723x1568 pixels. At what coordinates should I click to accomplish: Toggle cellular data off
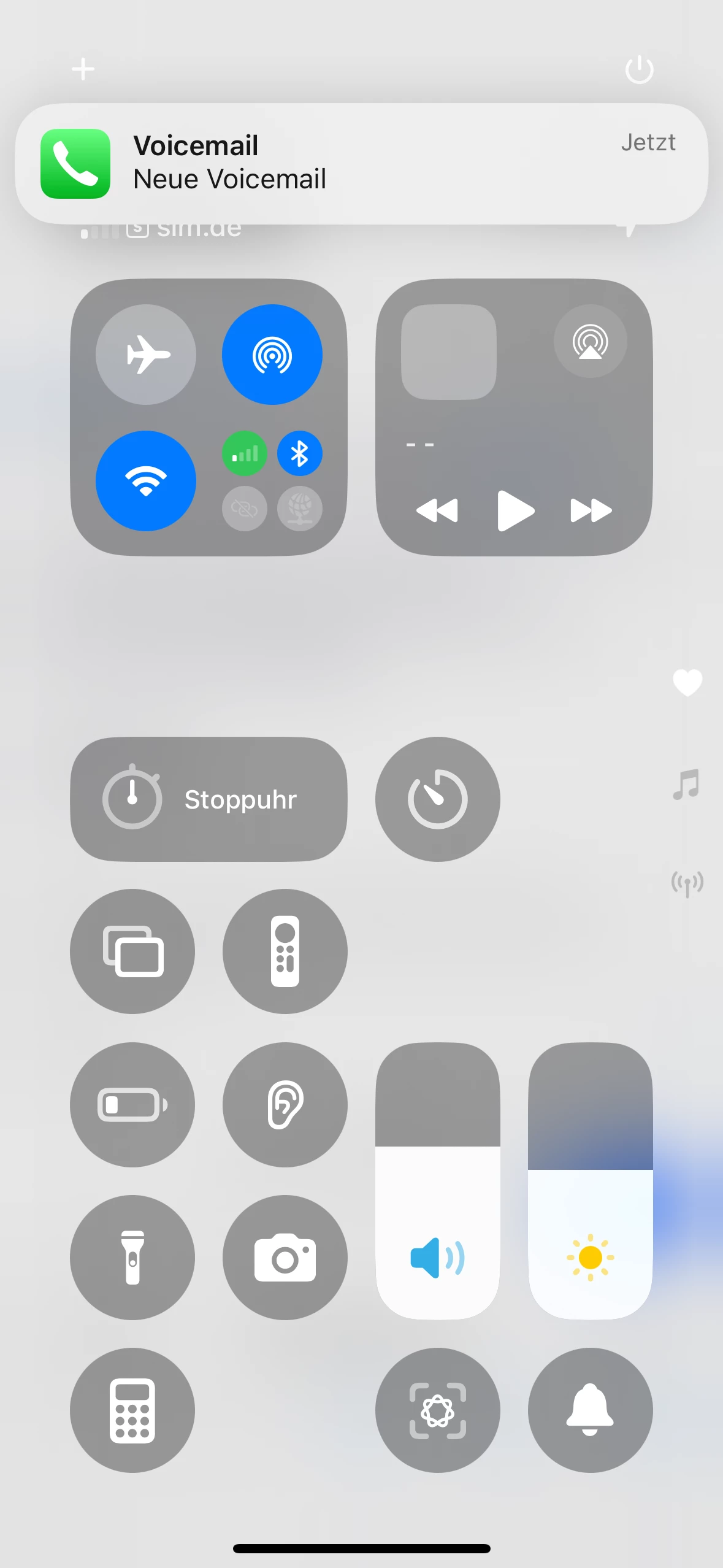pyautogui.click(x=244, y=454)
